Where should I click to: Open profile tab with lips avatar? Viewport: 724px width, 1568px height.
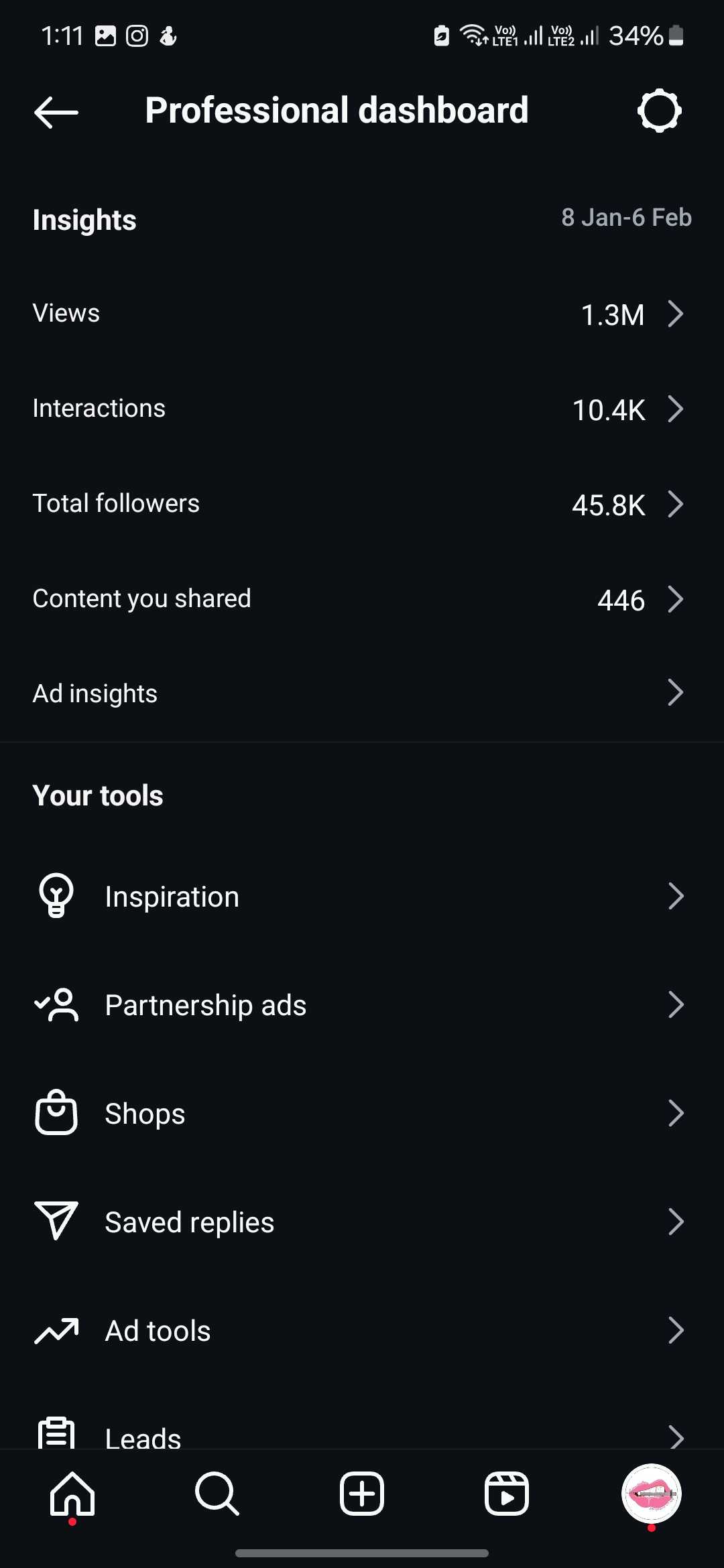tap(652, 1494)
